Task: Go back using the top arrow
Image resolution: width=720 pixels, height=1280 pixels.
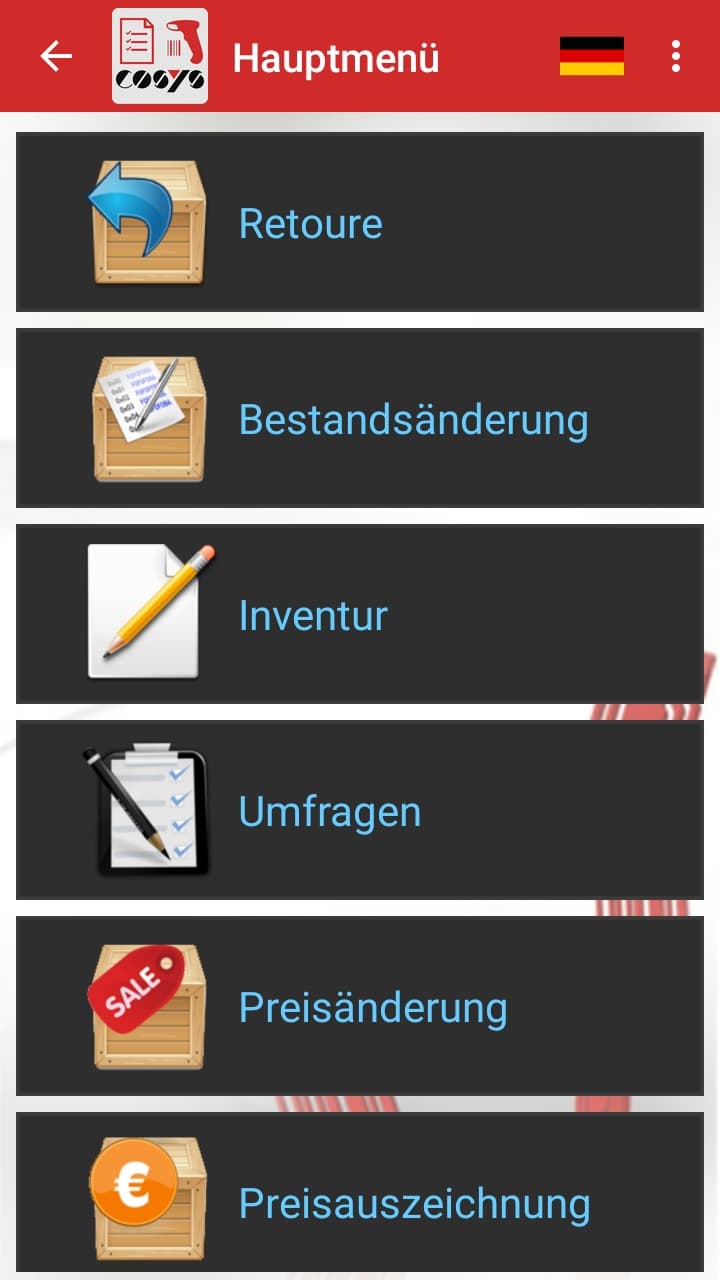Action: coord(56,57)
